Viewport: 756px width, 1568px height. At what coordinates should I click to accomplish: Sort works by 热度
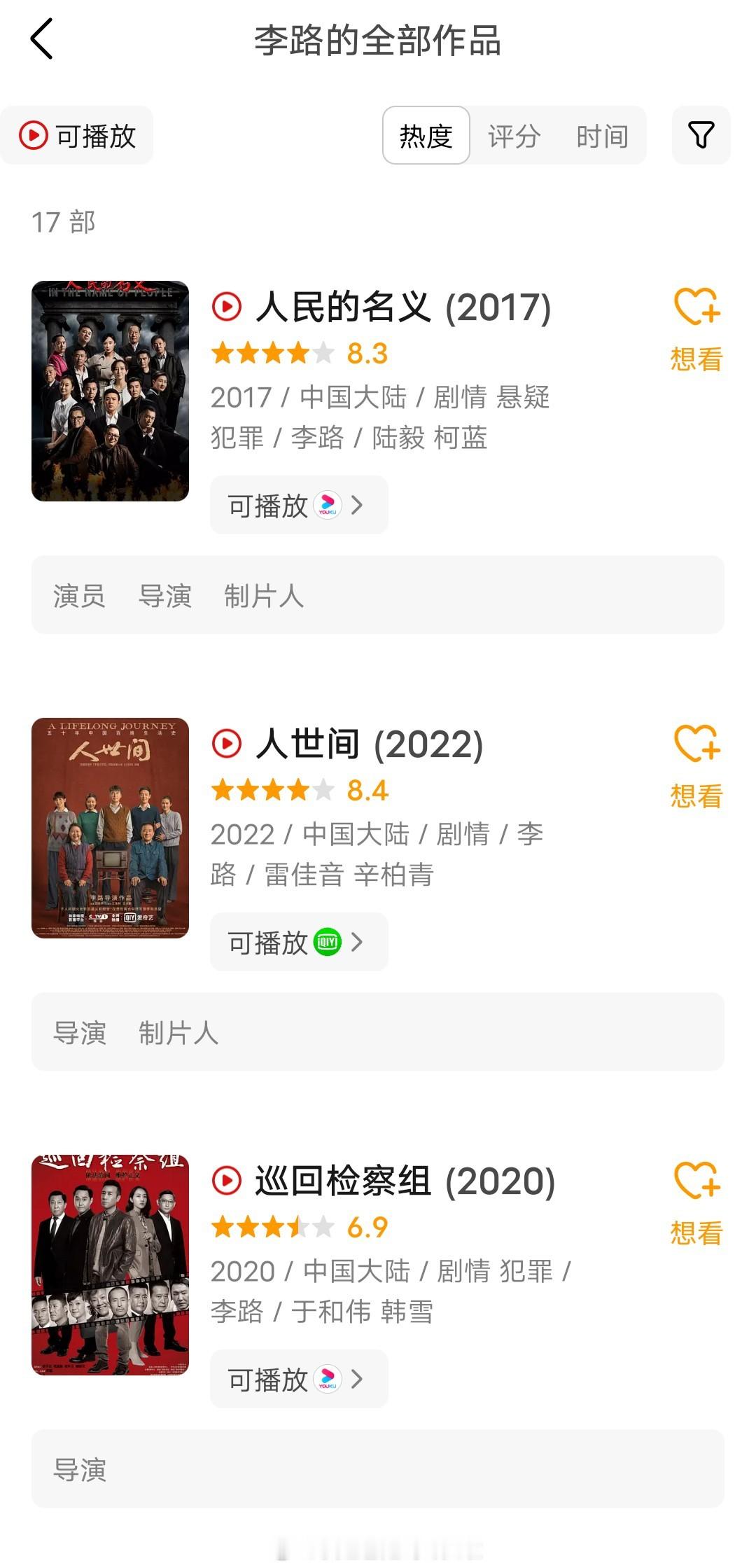[426, 136]
